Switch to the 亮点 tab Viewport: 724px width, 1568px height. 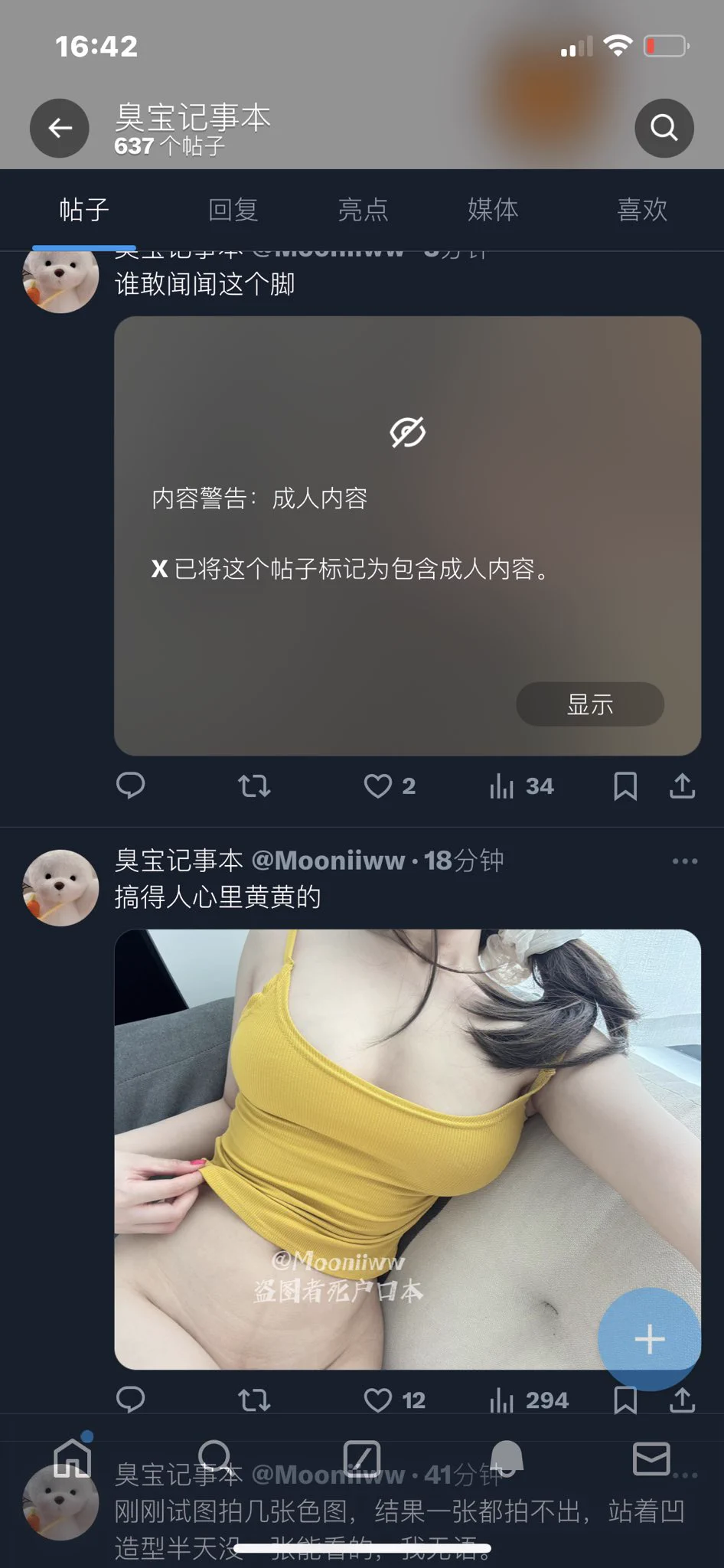click(x=363, y=210)
